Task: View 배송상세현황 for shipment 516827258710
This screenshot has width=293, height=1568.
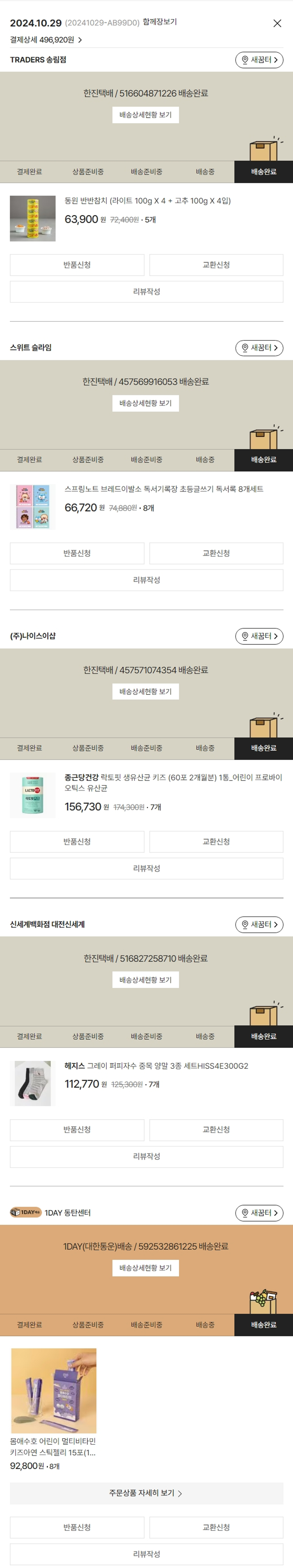Action: click(145, 980)
